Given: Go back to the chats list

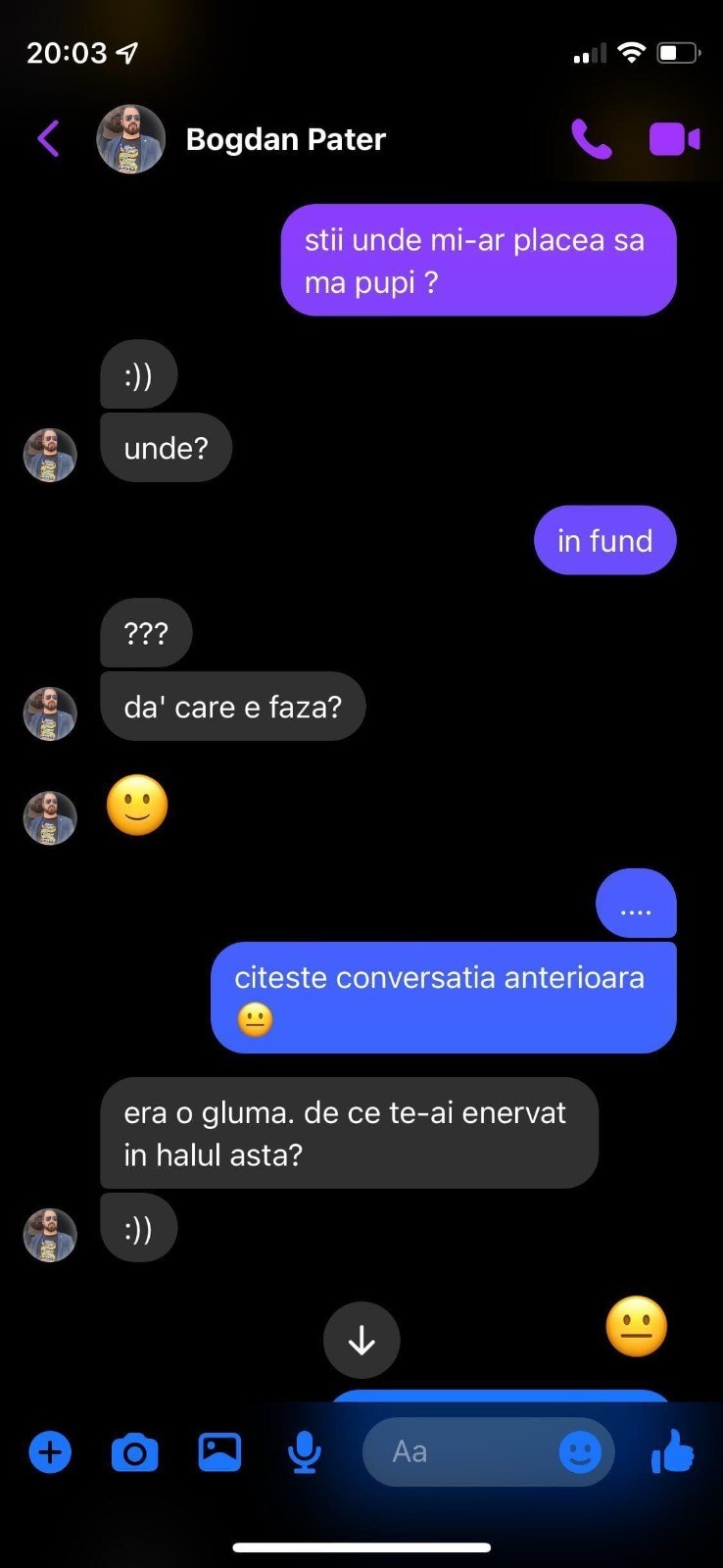Looking at the screenshot, I should pyautogui.click(x=49, y=138).
